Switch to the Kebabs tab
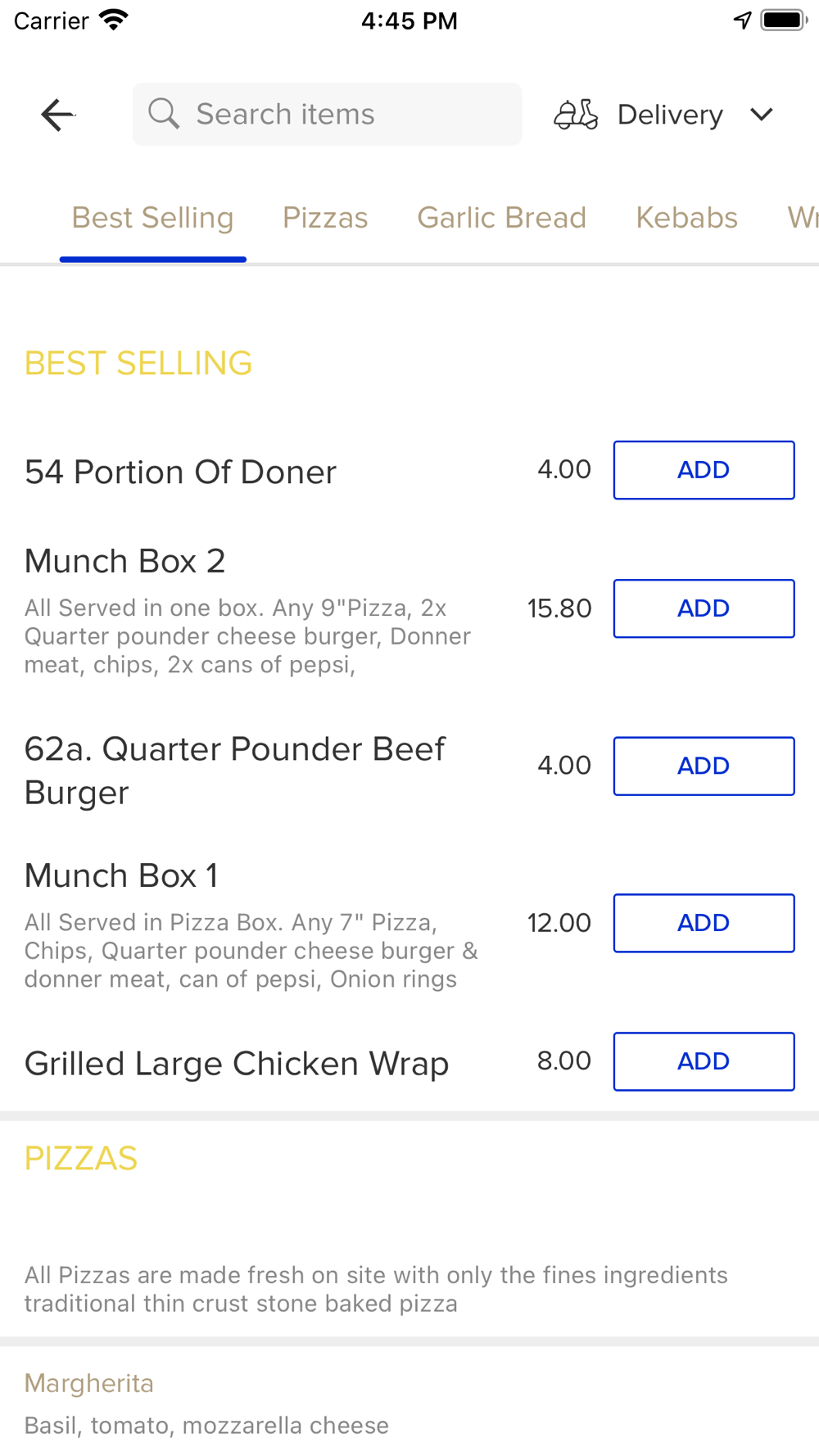This screenshot has width=819, height=1456. [x=686, y=218]
